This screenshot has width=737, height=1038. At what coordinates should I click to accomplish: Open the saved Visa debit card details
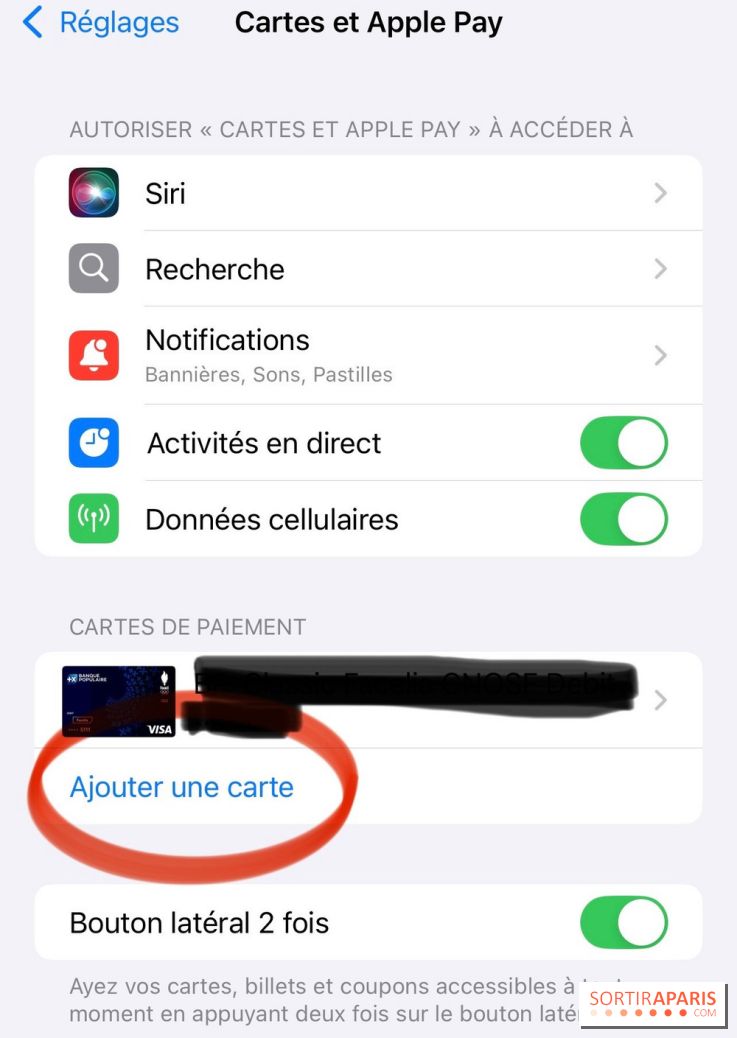tap(659, 700)
